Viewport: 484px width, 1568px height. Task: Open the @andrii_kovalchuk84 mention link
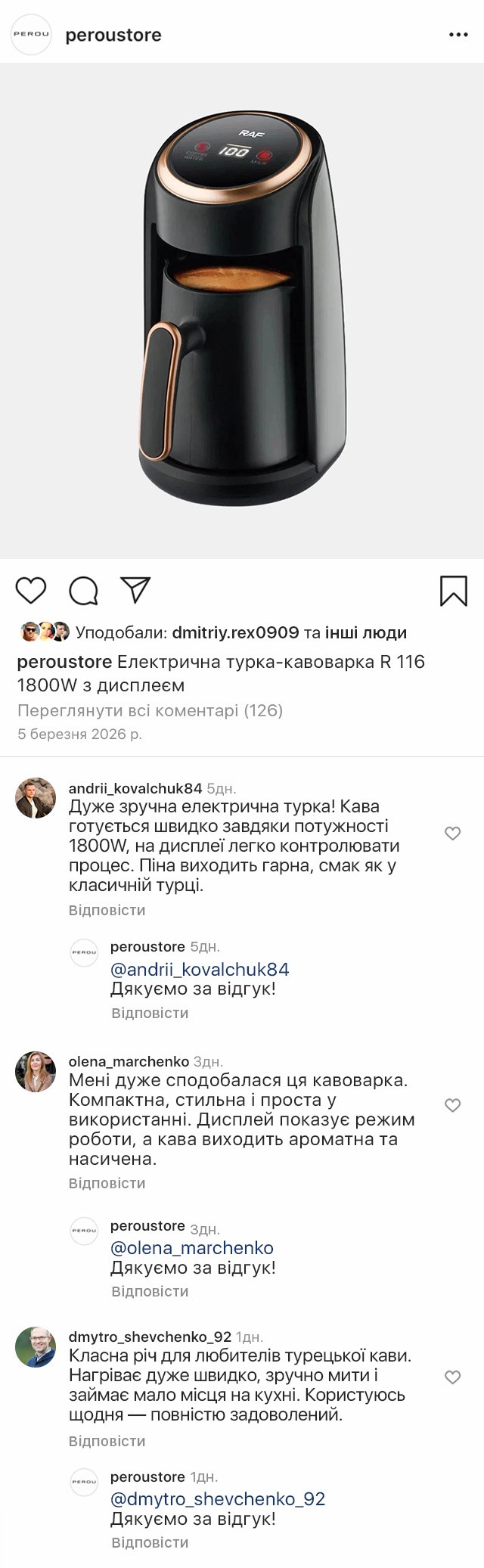click(x=200, y=970)
